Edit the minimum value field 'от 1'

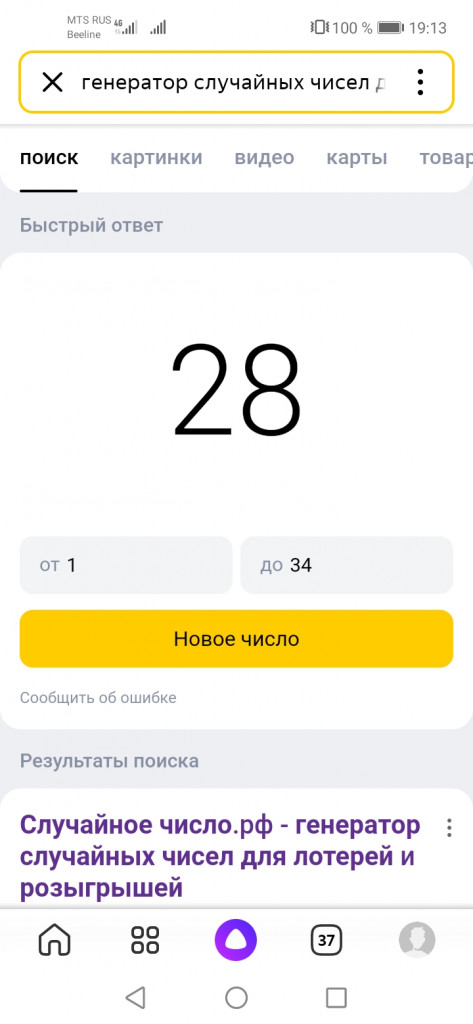pyautogui.click(x=126, y=565)
